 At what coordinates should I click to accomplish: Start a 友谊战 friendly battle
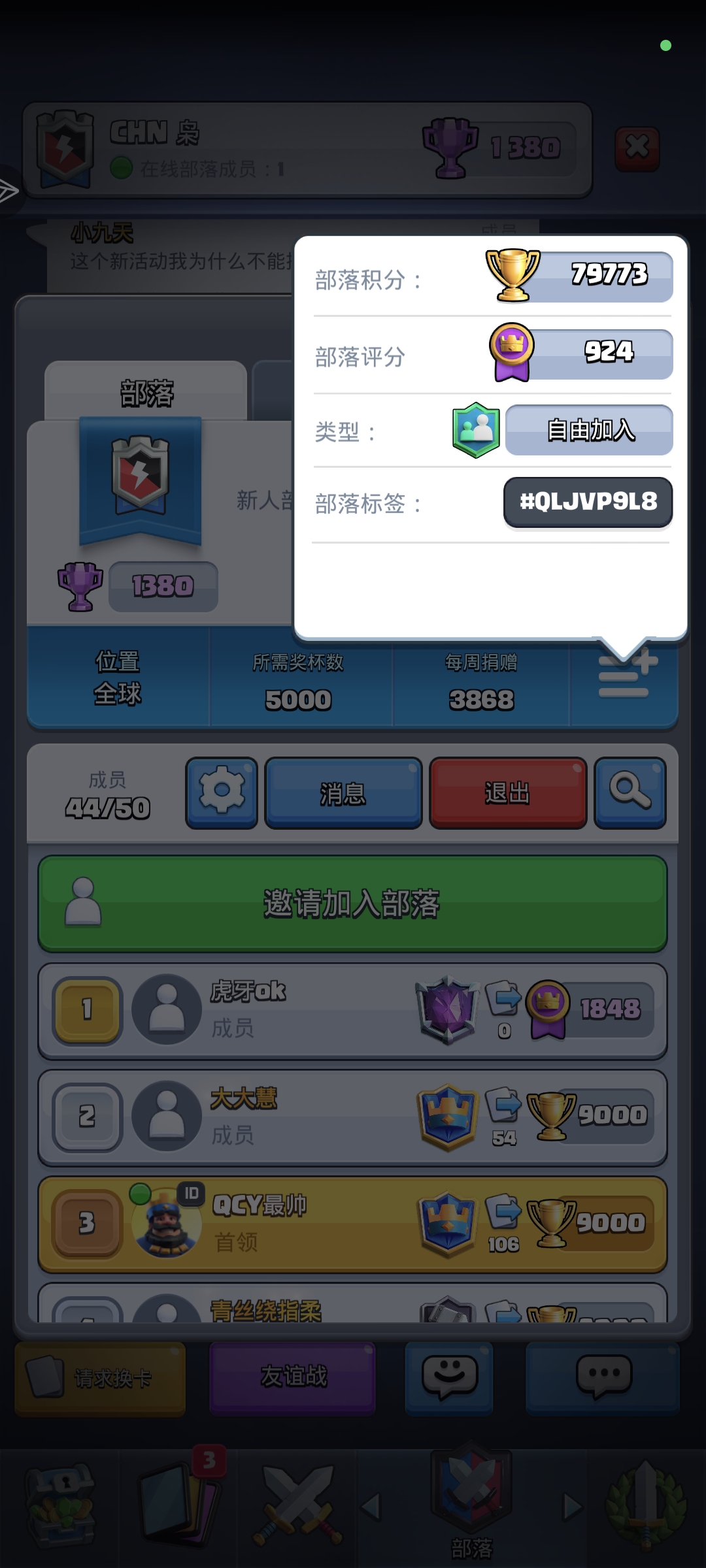[292, 1377]
